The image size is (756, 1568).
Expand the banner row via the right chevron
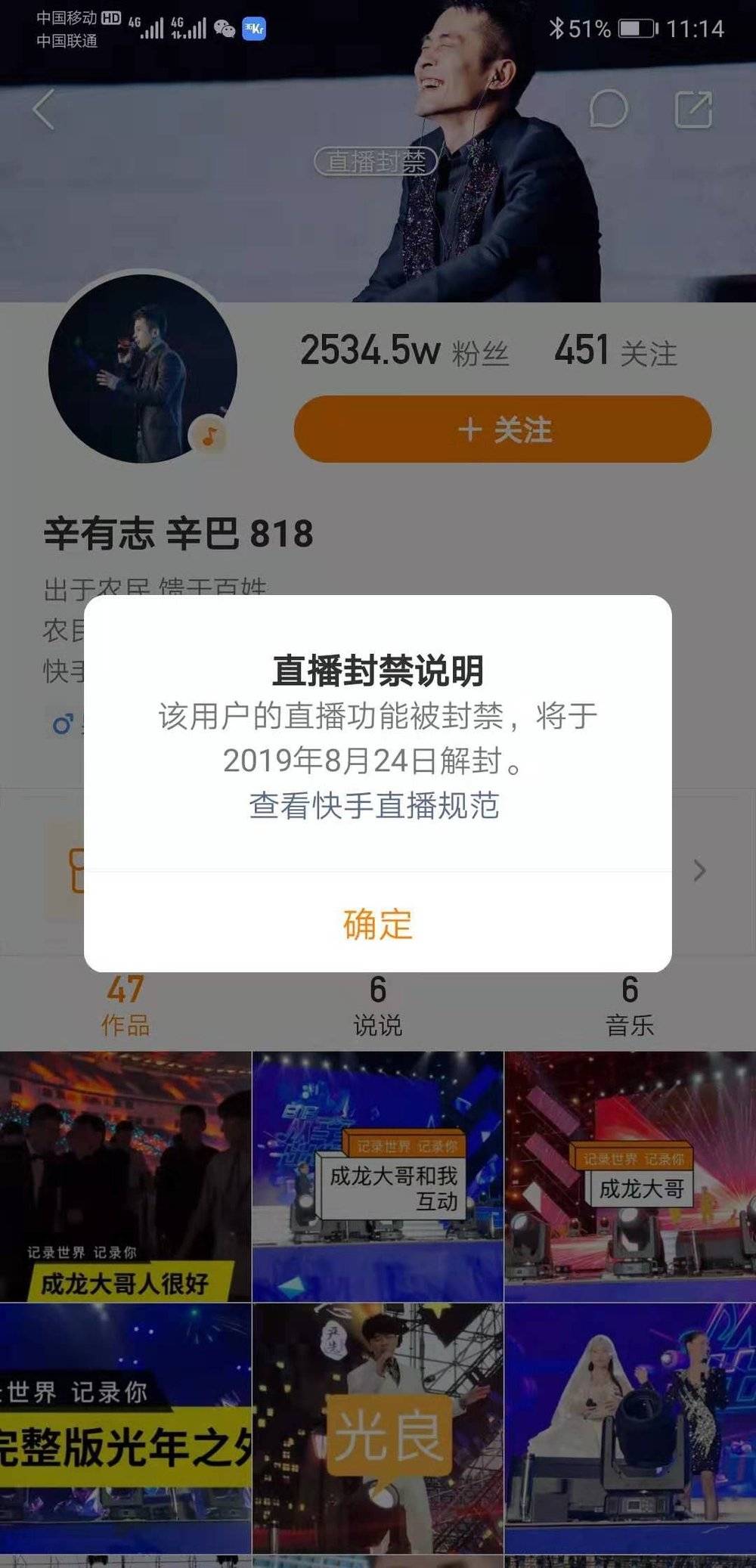click(699, 871)
